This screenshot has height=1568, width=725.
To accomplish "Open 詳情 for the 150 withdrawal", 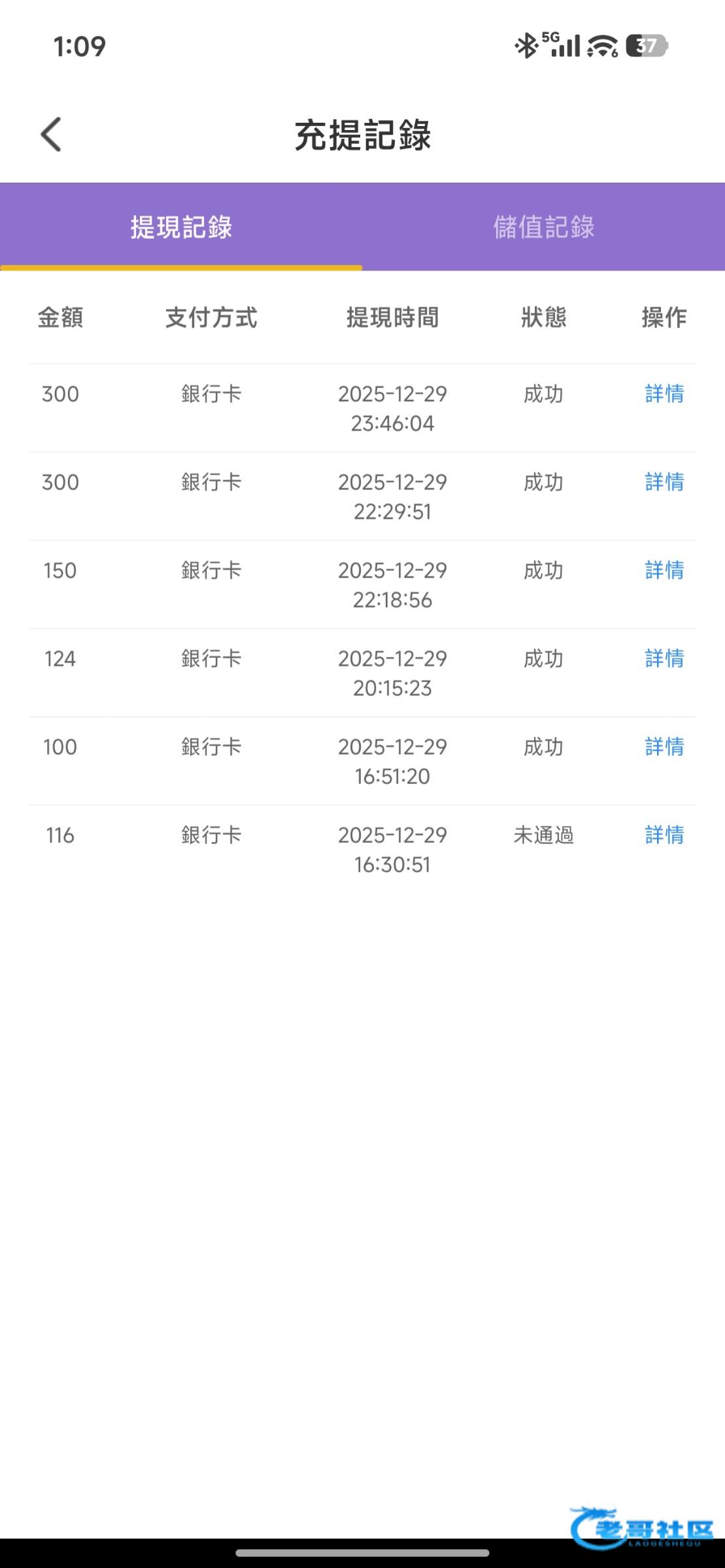I will point(664,570).
